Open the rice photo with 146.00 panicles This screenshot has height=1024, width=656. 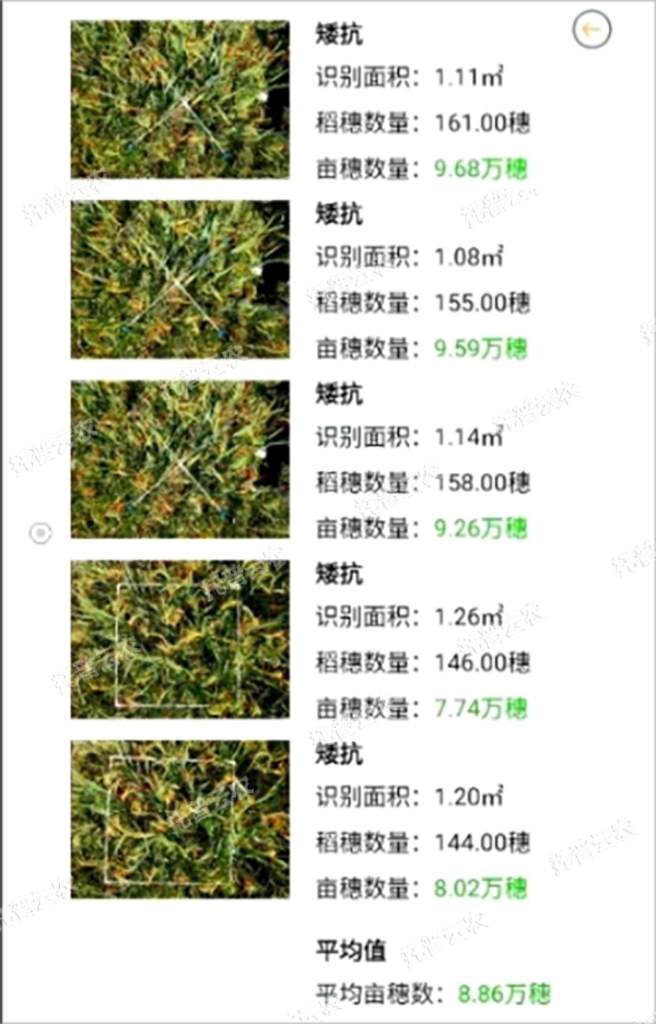[x=180, y=639]
